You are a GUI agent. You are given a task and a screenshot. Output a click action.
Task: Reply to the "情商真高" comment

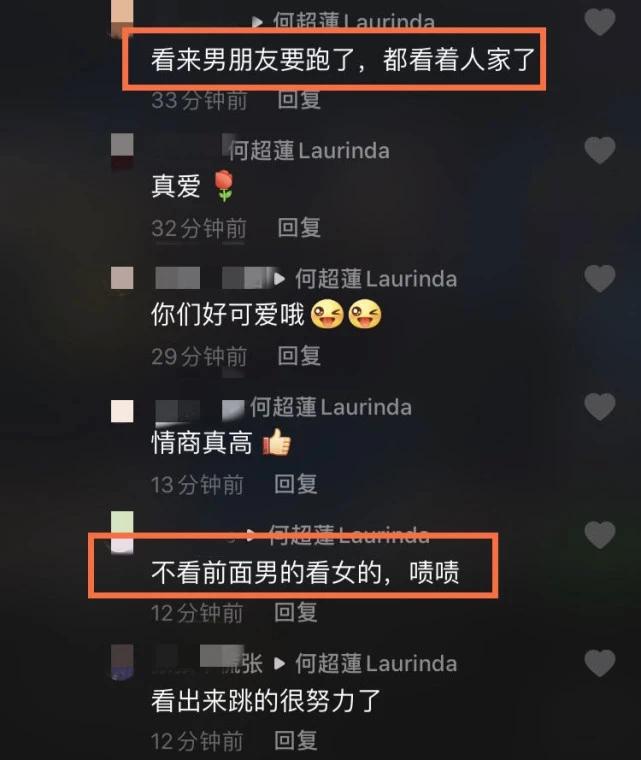click(x=296, y=484)
